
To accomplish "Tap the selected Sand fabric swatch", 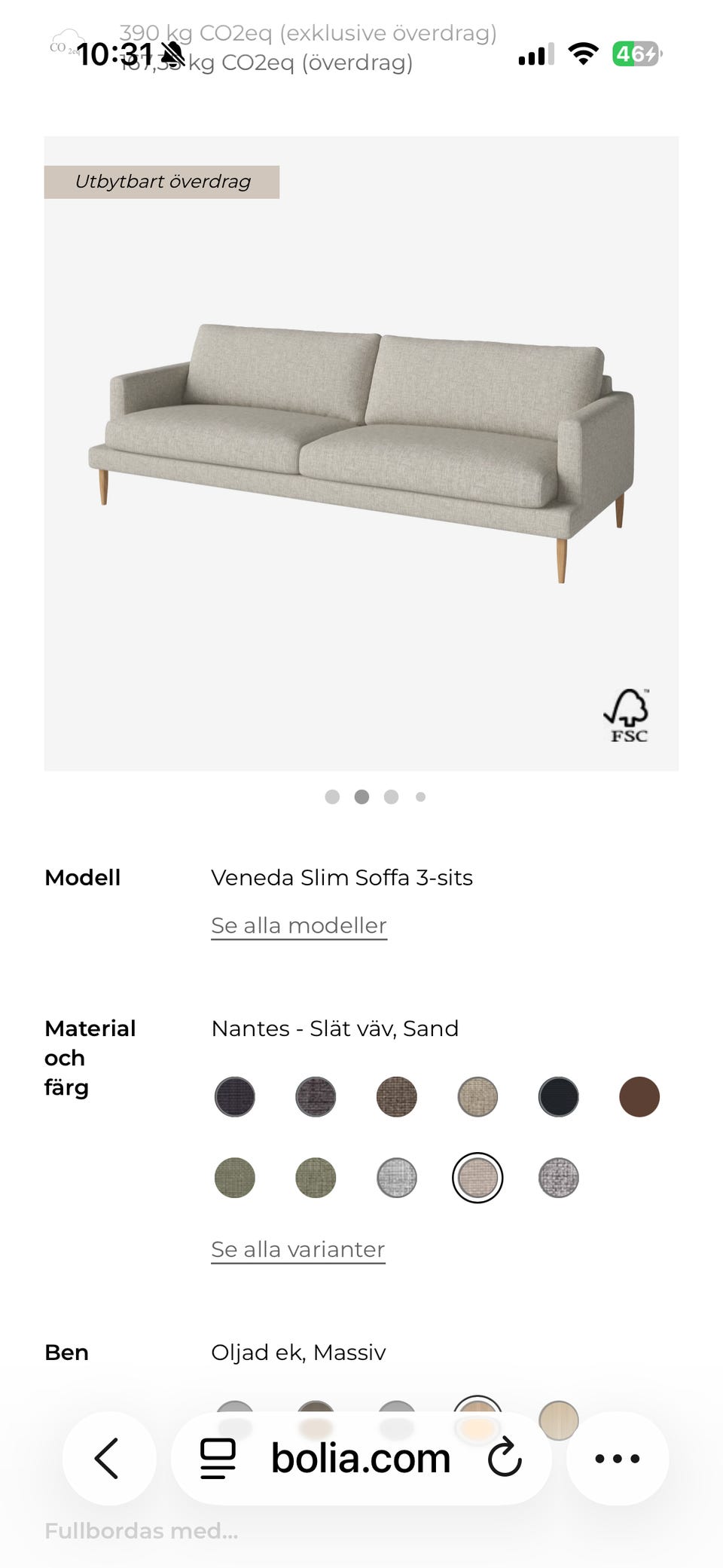I will (x=477, y=1178).
